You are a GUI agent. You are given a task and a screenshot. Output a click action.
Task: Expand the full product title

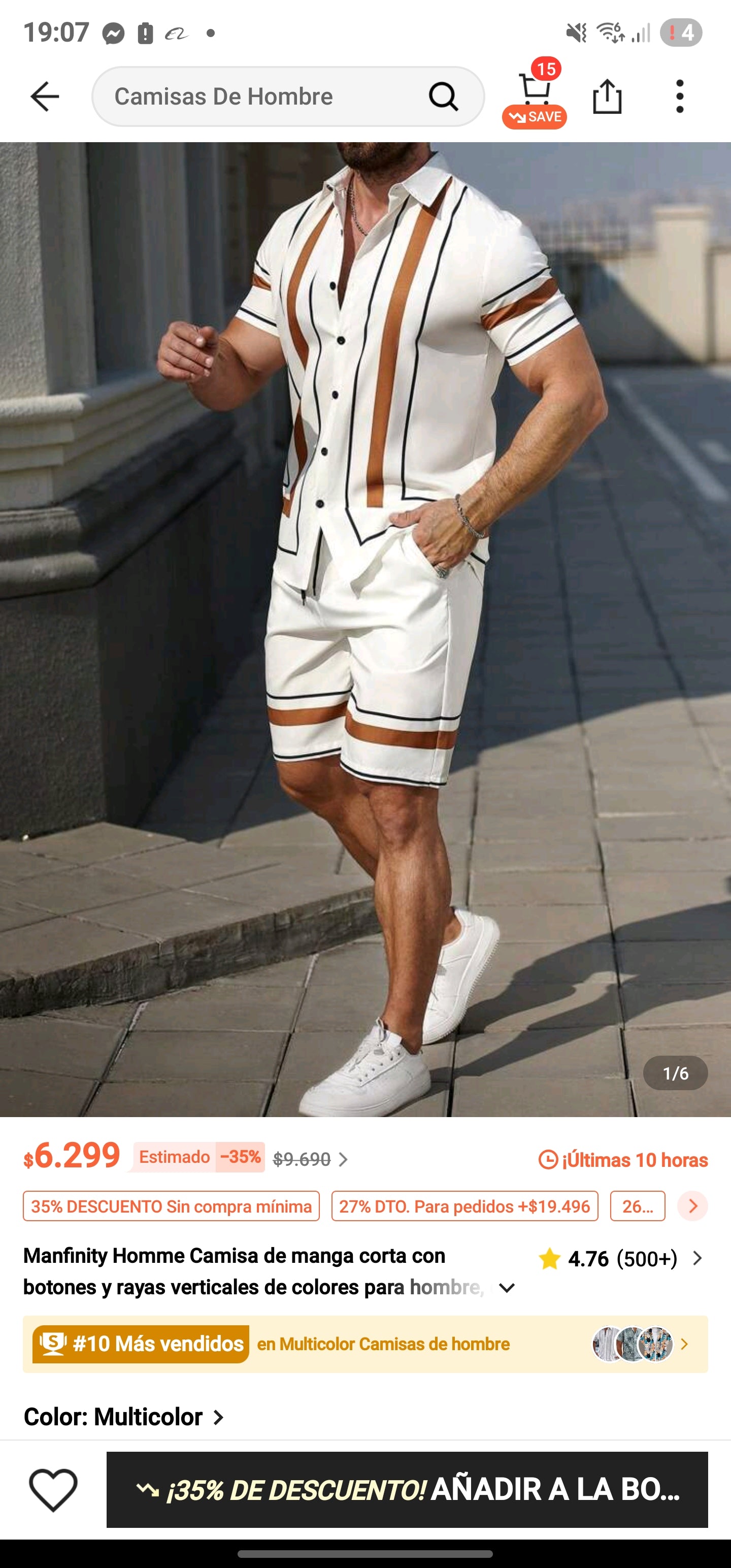(x=507, y=1288)
